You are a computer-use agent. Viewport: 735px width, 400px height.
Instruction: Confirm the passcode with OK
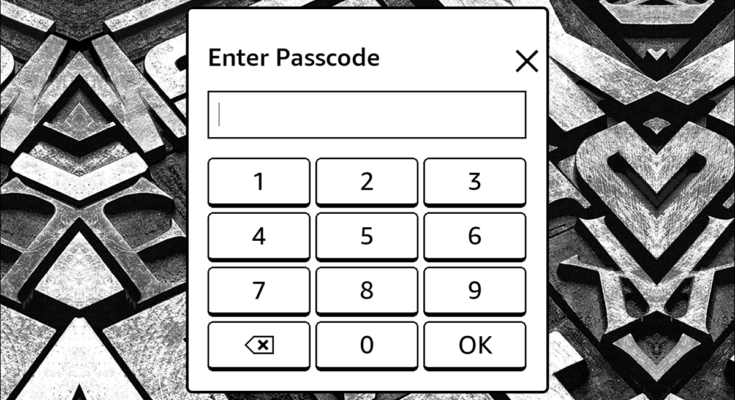(x=475, y=345)
